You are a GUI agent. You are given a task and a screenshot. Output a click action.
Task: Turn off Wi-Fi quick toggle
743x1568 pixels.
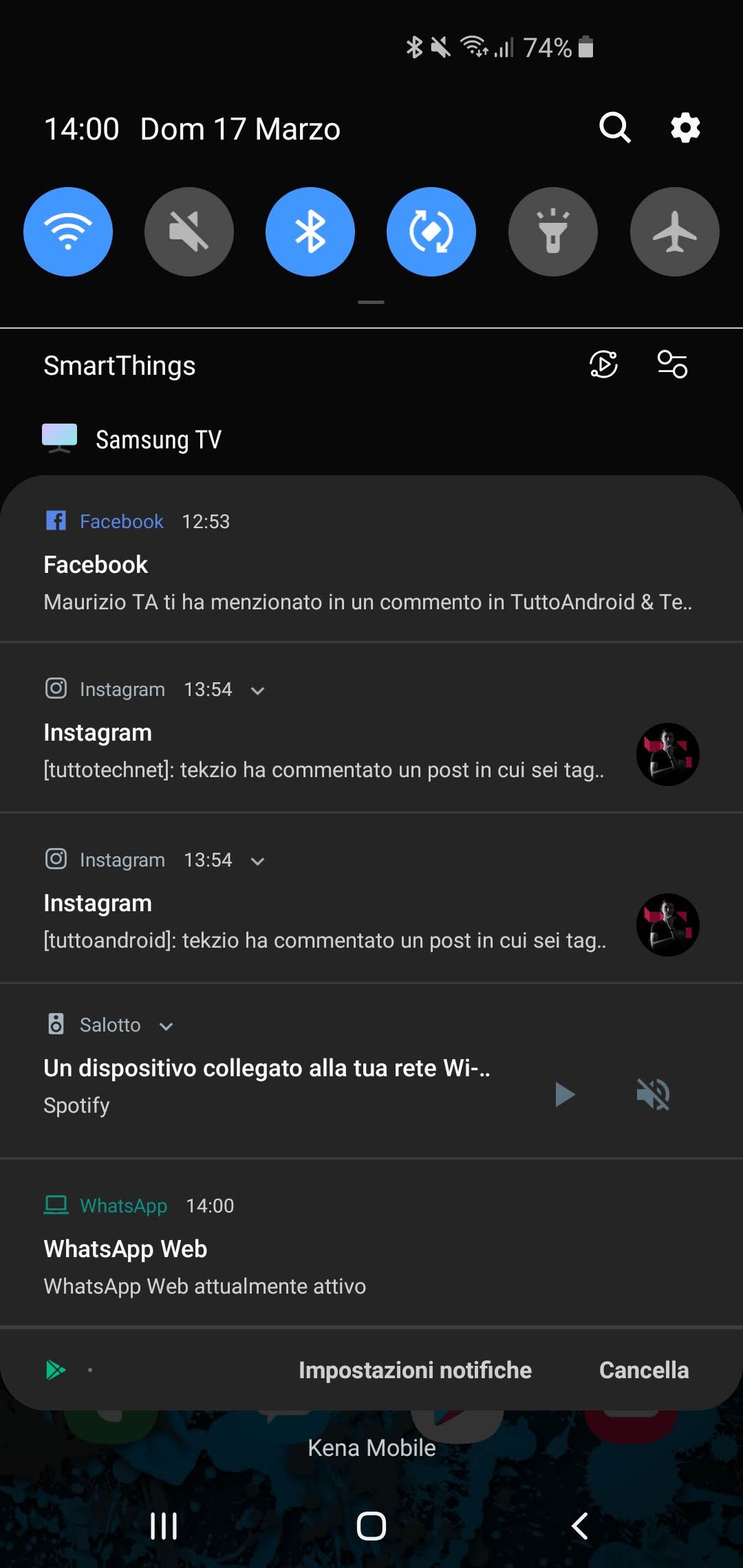click(x=68, y=232)
